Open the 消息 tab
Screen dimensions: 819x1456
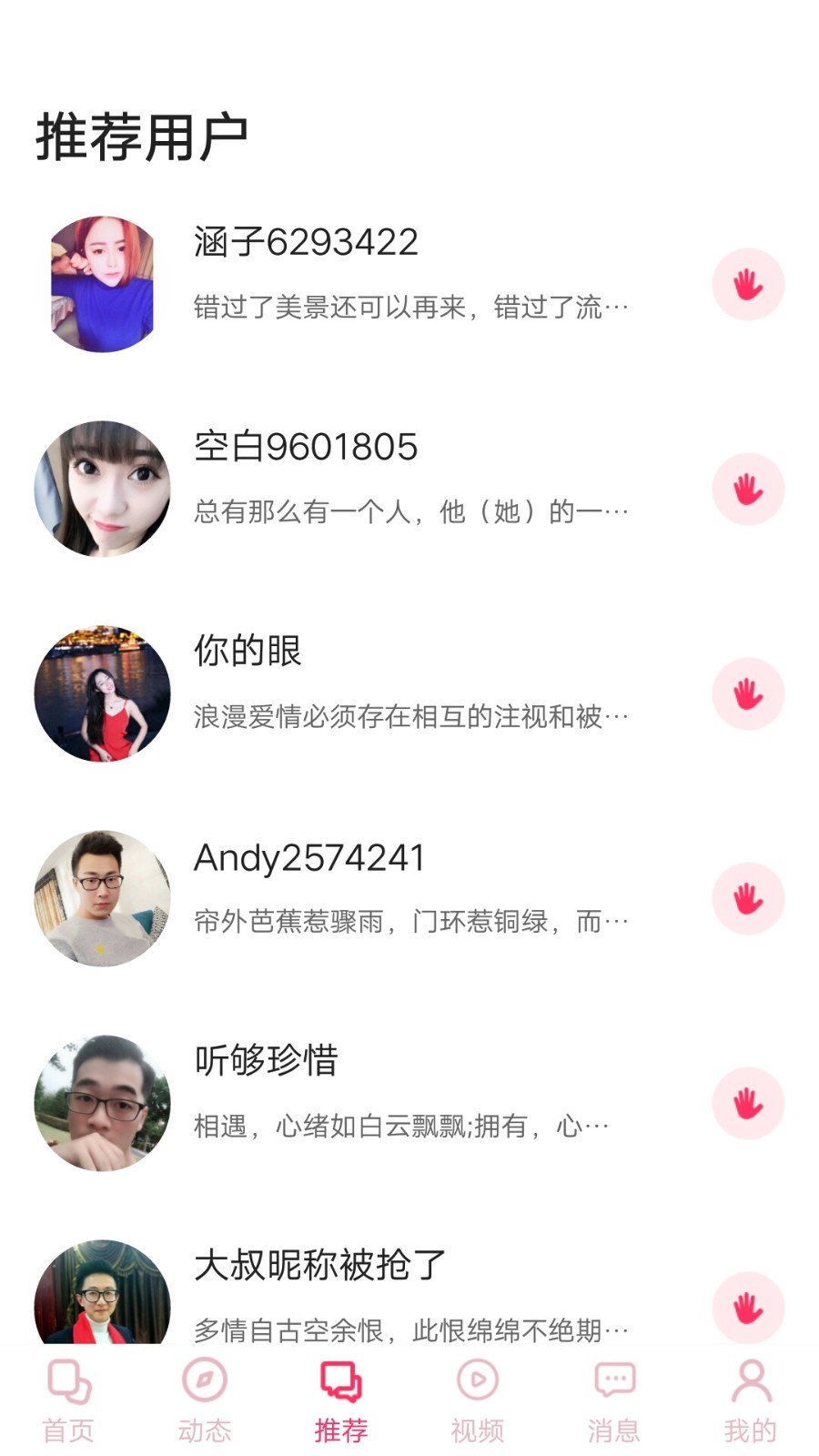(x=614, y=1401)
